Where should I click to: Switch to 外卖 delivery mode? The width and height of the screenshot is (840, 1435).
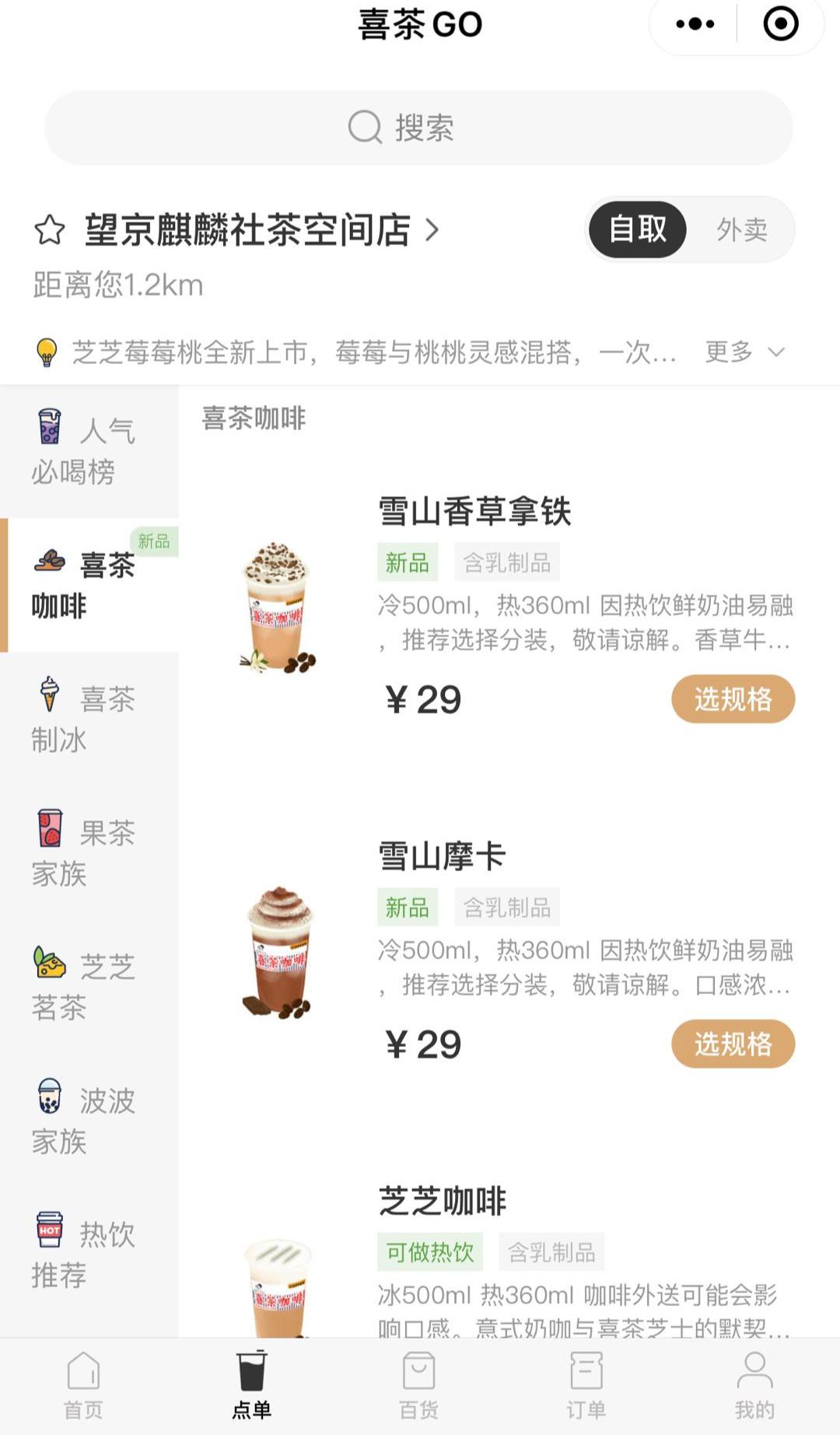tap(741, 229)
